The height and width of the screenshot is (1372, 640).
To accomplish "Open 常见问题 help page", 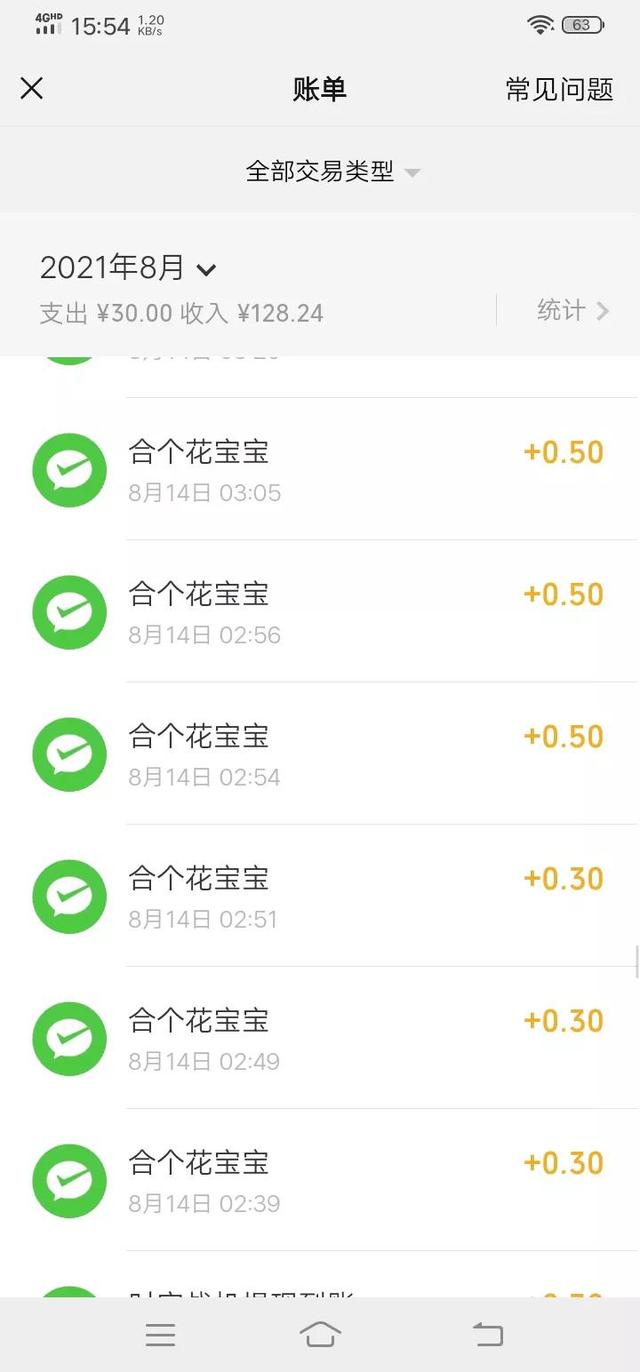I will click(x=559, y=89).
